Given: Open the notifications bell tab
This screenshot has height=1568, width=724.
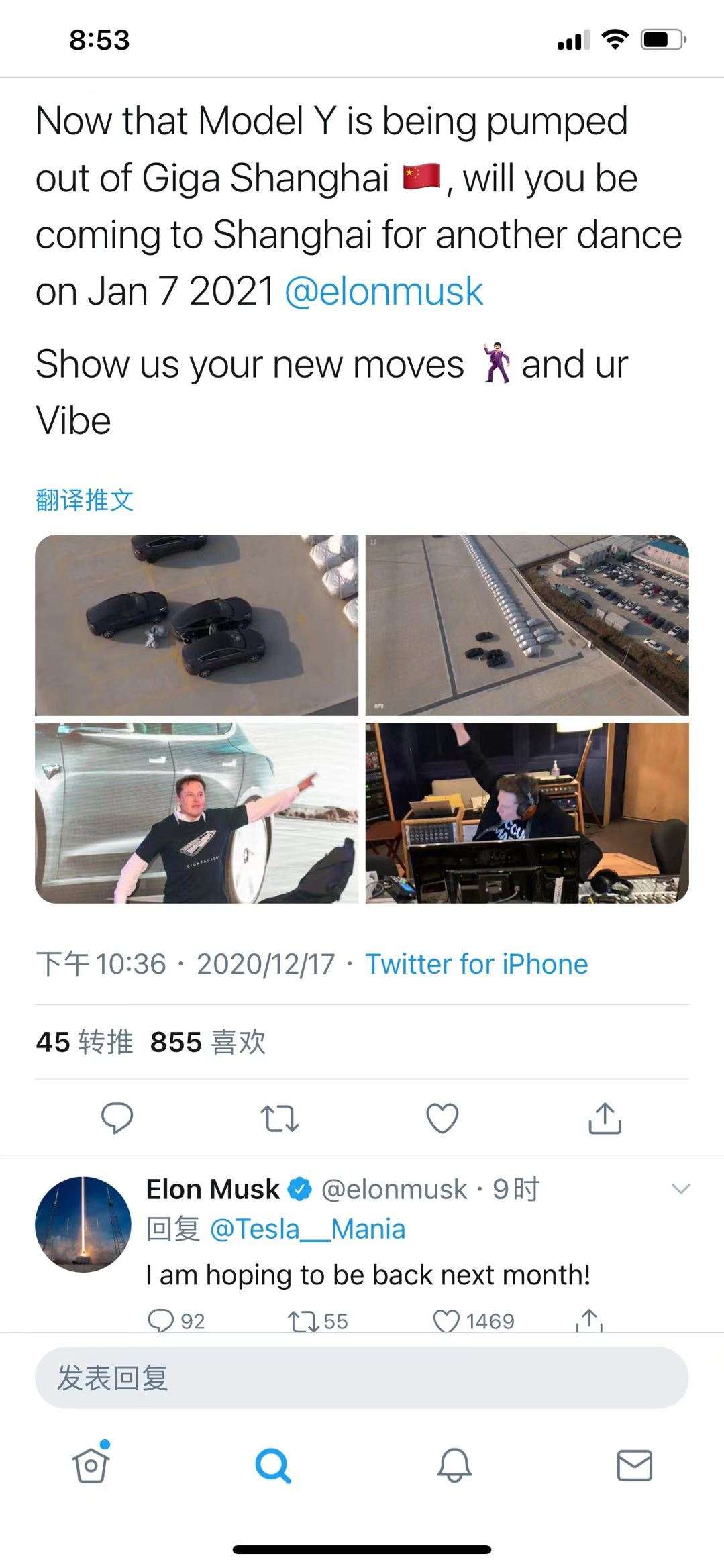Looking at the screenshot, I should pos(454,1465).
